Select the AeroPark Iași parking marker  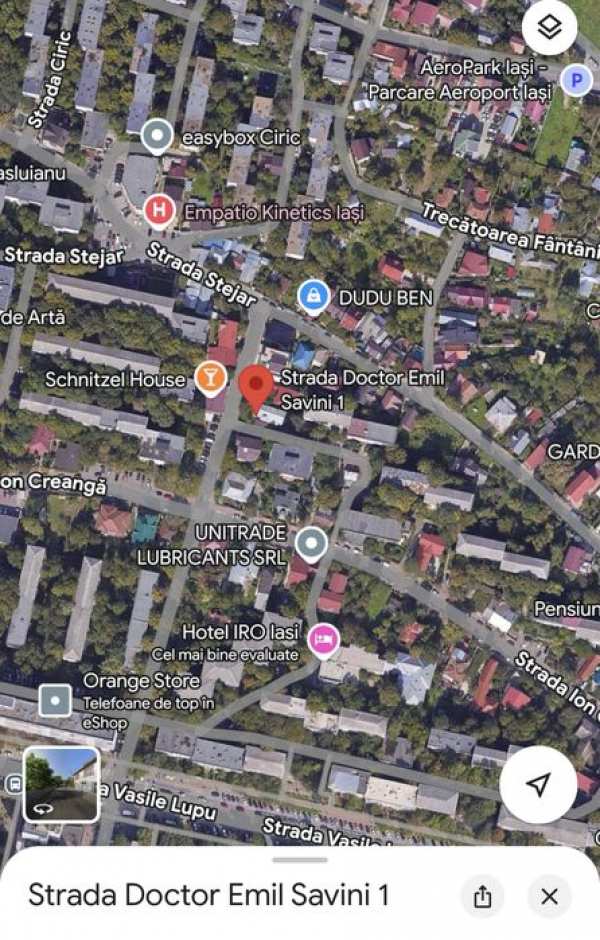575,80
